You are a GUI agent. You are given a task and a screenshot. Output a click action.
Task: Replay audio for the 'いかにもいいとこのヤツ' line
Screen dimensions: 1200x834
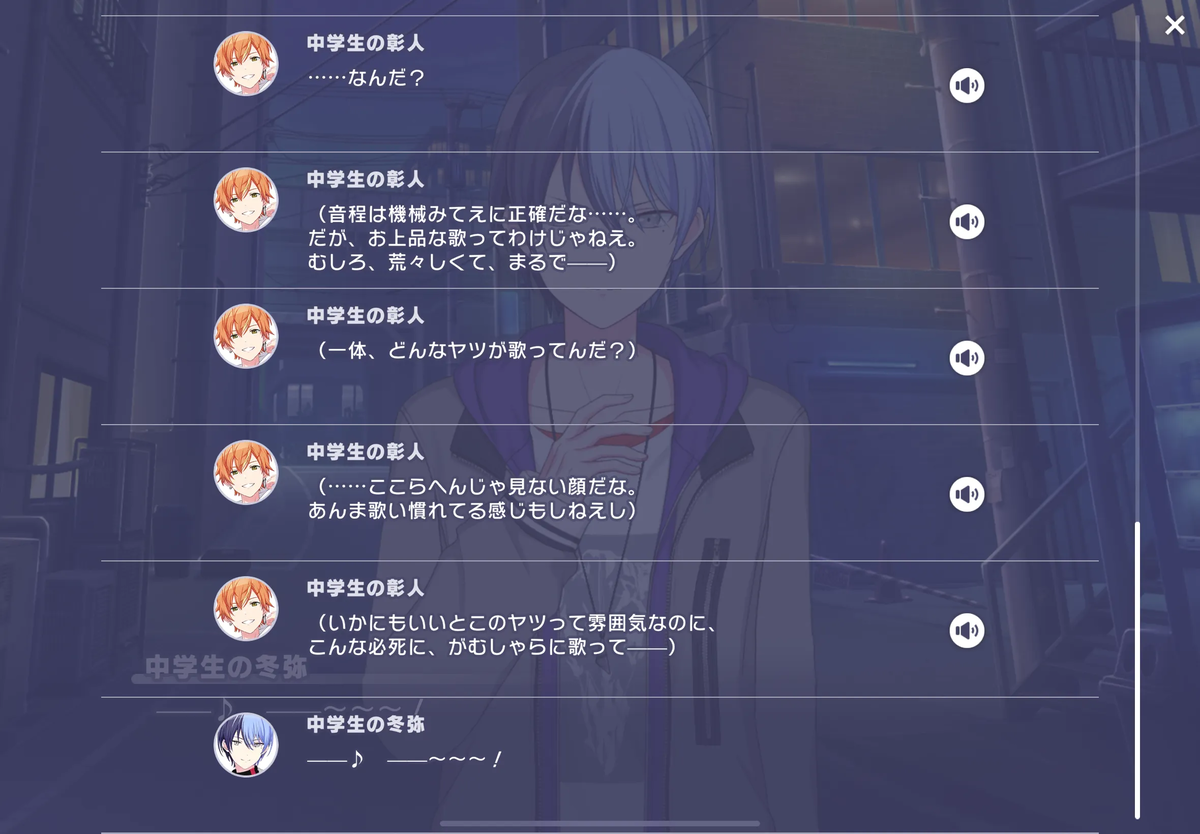tap(966, 630)
